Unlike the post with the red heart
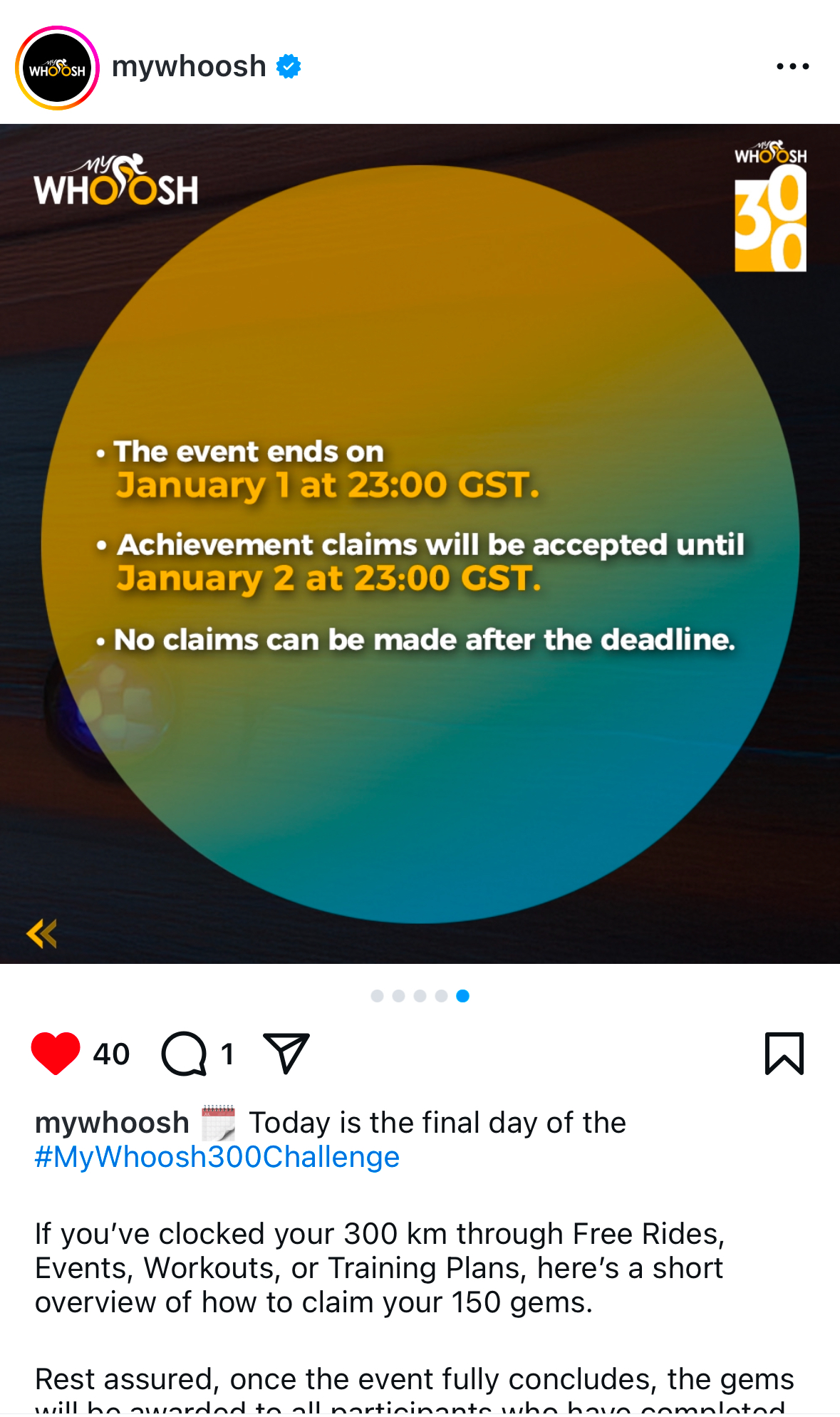The width and height of the screenshot is (840, 1417). pyautogui.click(x=56, y=1053)
